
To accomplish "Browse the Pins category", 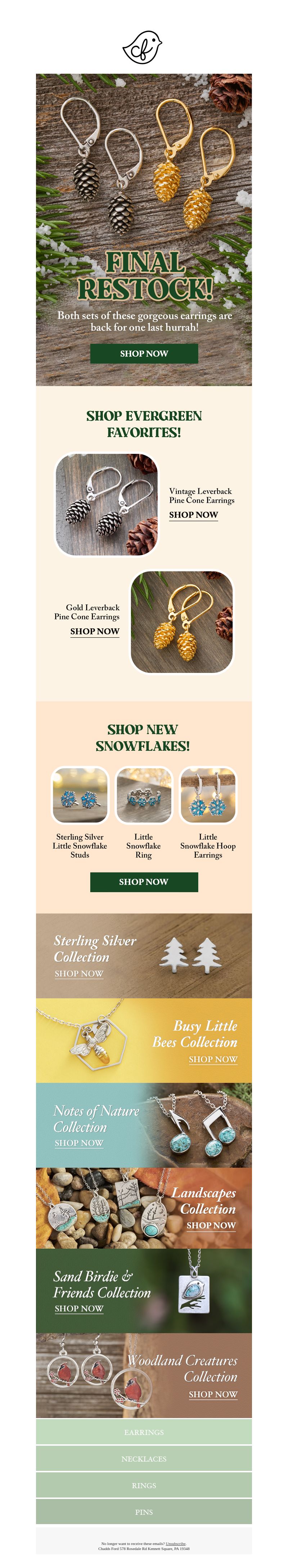I will point(144,1512).
